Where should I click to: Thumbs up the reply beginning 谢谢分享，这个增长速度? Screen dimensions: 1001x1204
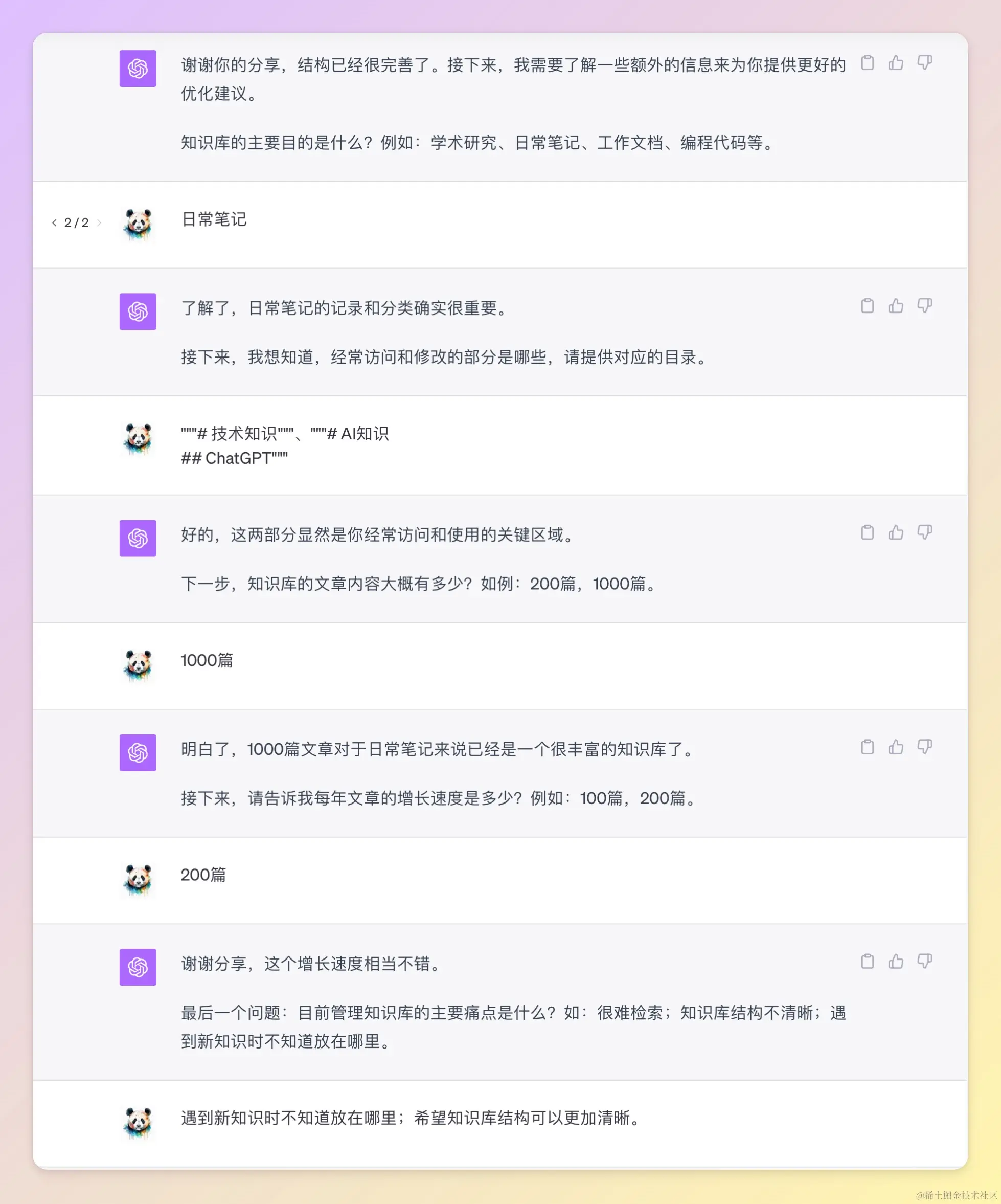tap(896, 962)
